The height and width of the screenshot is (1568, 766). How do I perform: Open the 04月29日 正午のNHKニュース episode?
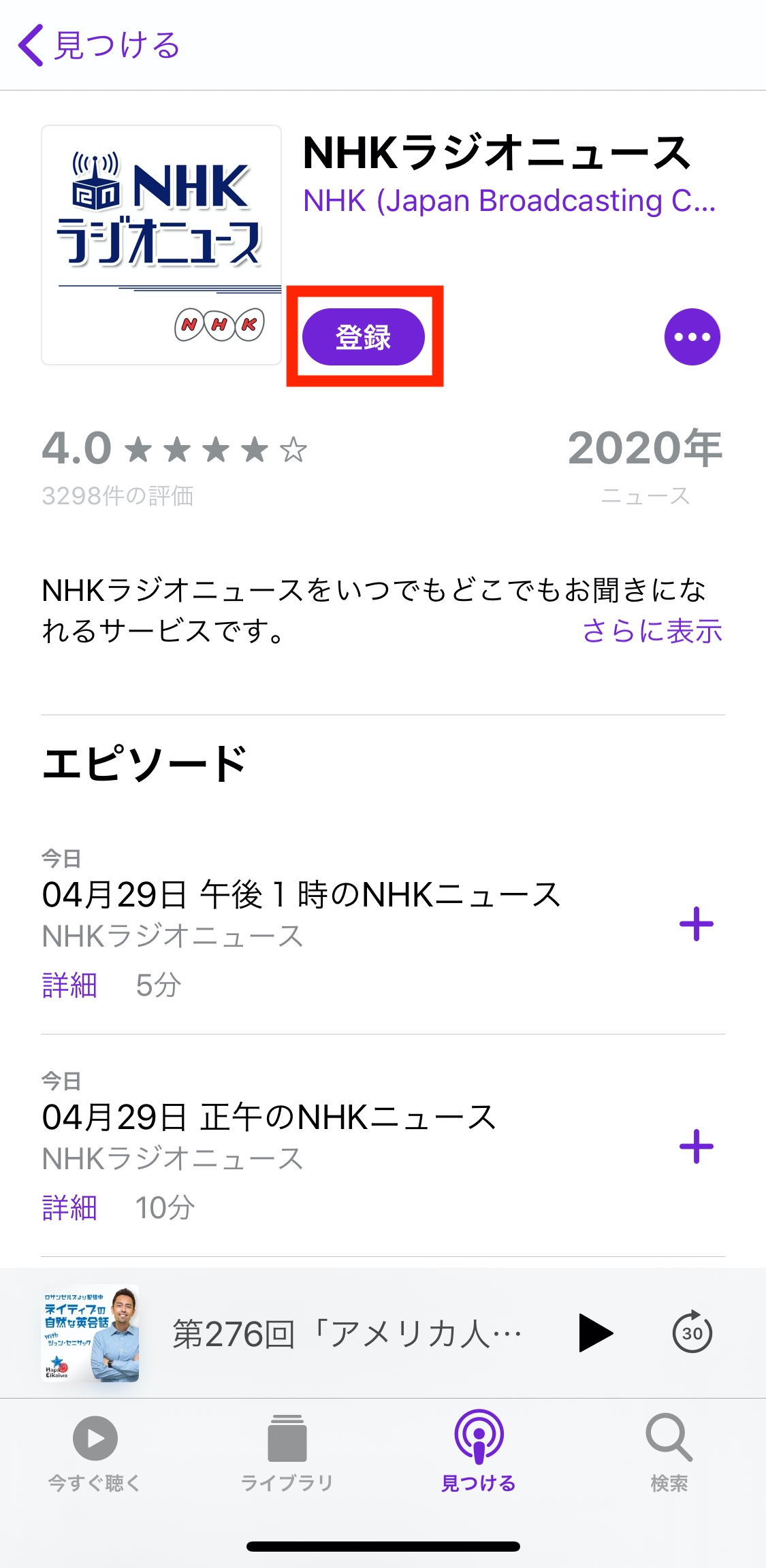pos(269,1117)
